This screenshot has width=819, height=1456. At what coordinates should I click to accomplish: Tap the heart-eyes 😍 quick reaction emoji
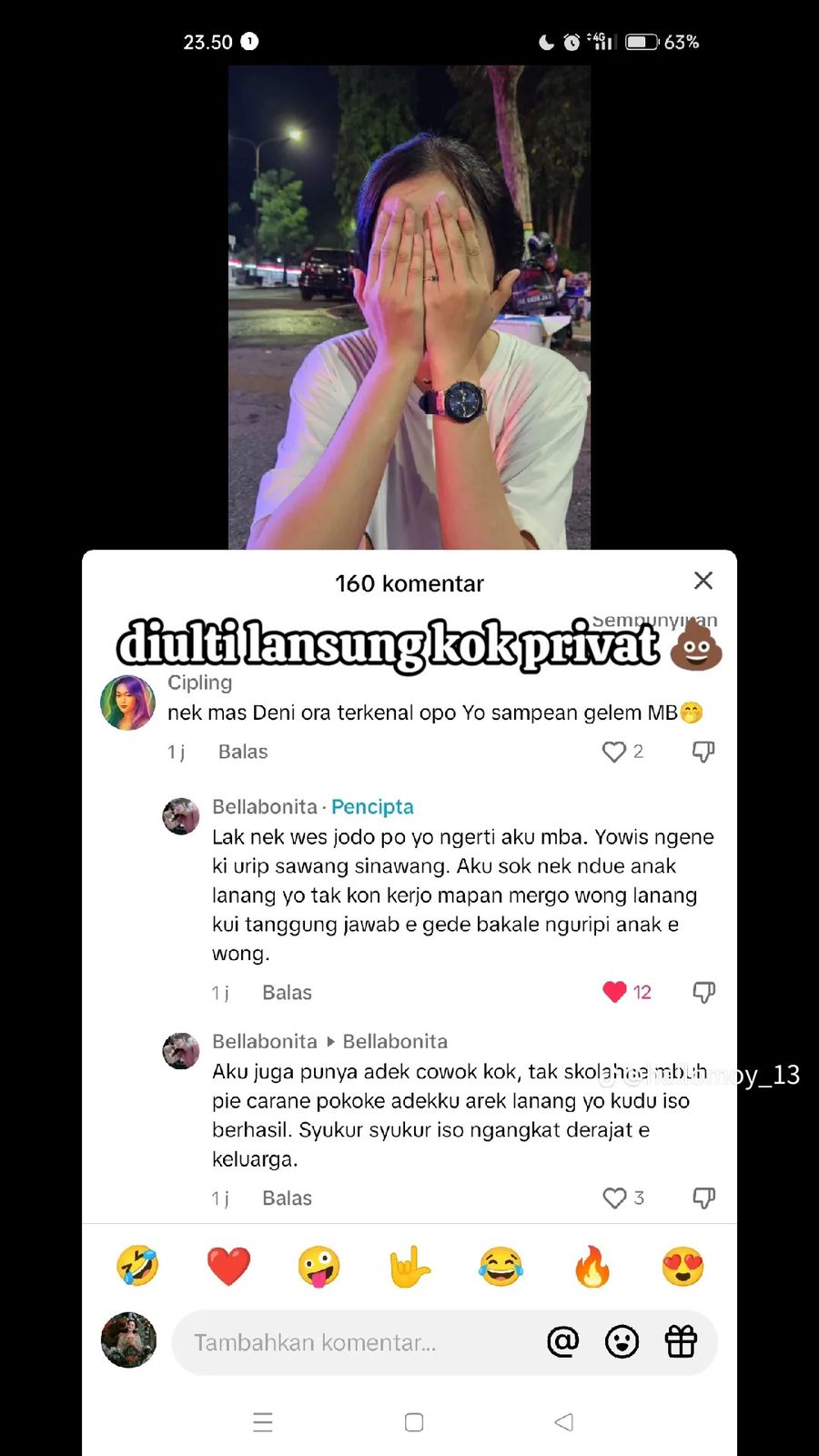tap(682, 1266)
